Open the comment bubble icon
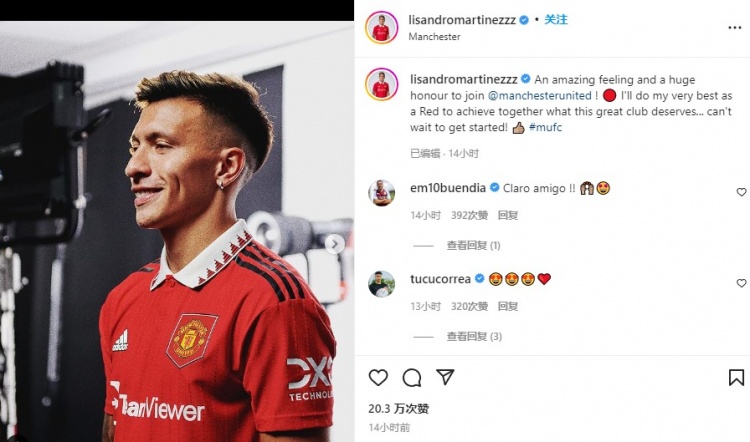 click(x=411, y=377)
